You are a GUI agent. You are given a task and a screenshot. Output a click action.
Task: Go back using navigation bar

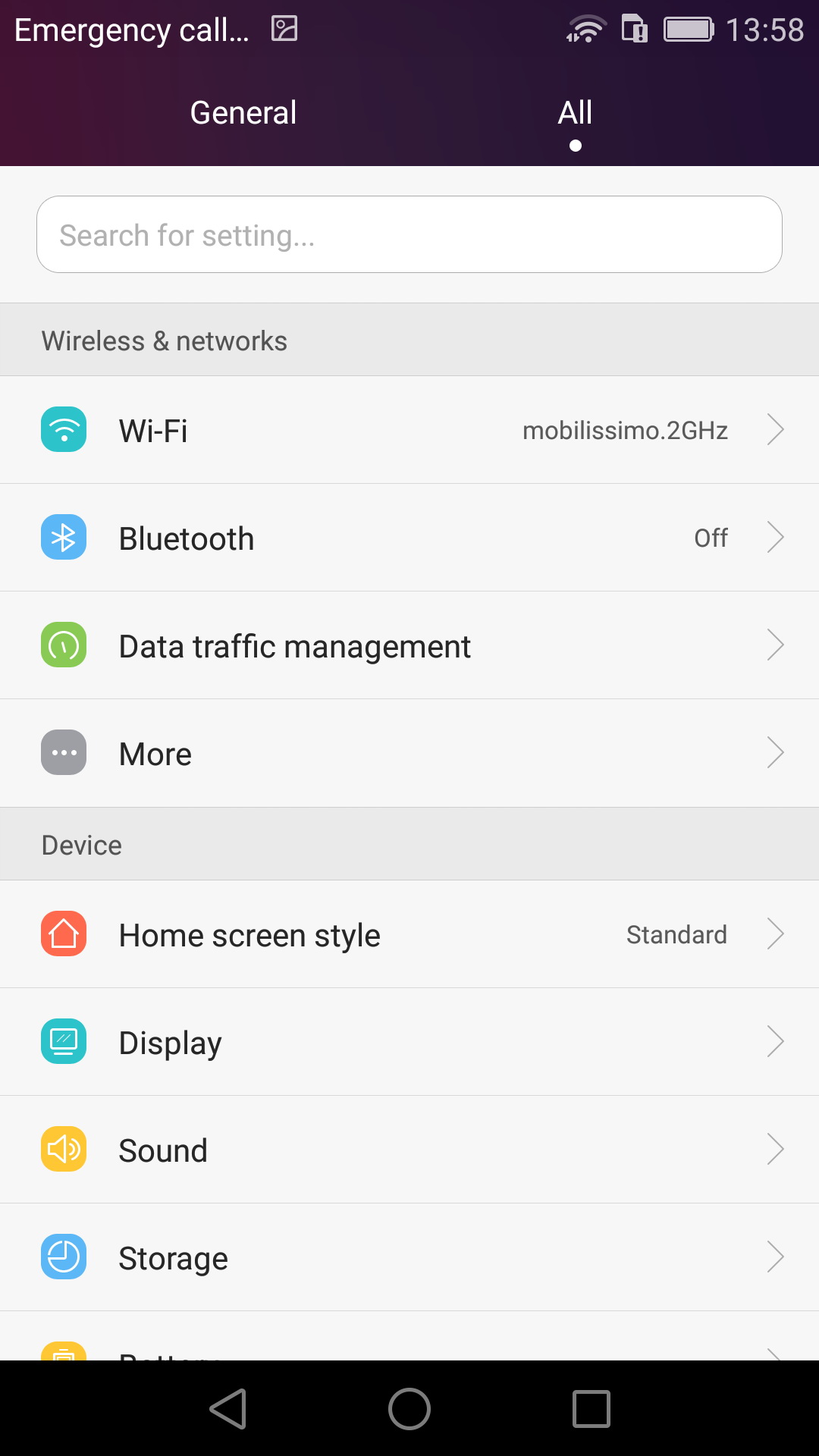(x=227, y=1409)
